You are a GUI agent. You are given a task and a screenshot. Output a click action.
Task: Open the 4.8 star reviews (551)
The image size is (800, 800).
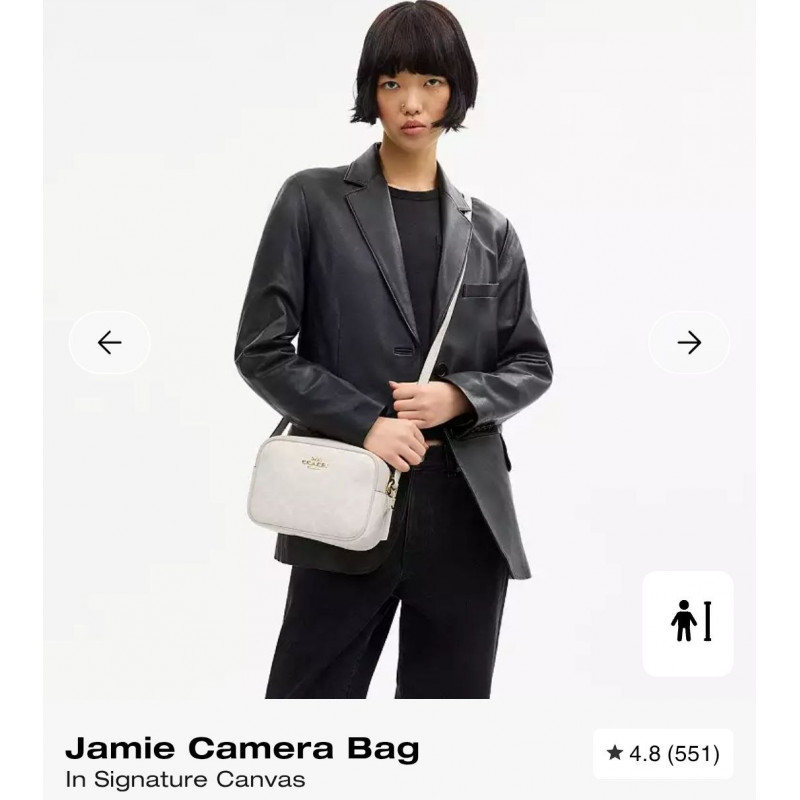click(662, 753)
